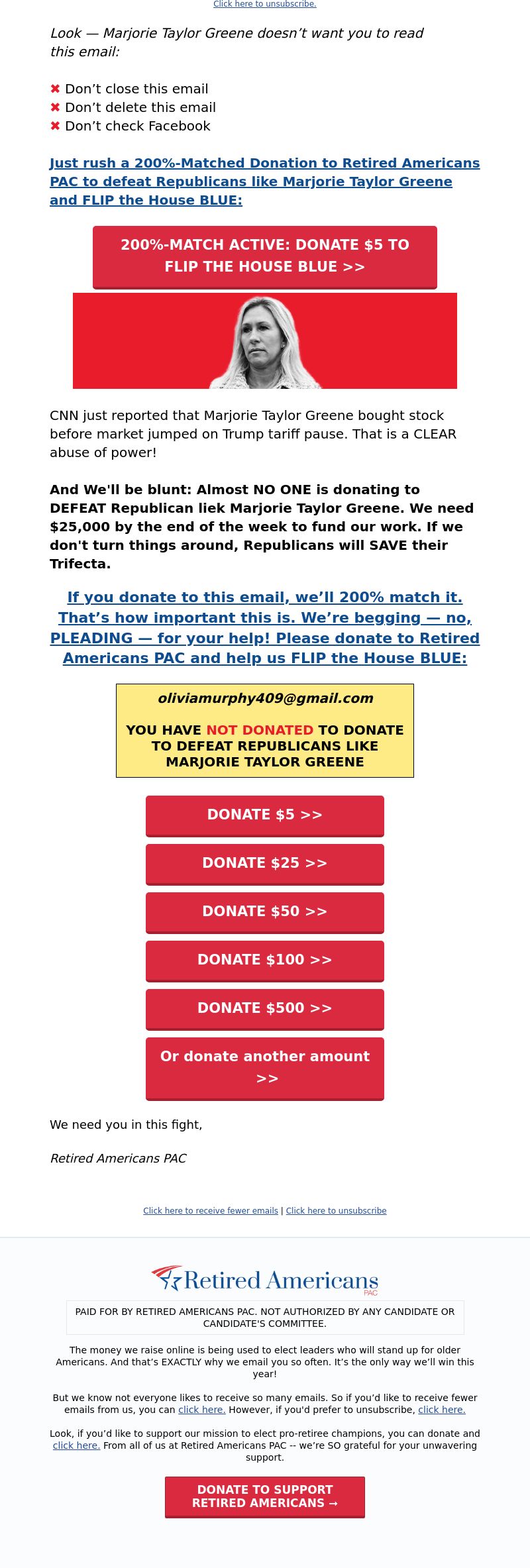Tap 'click here' after 'prefer to unsubscribe'
Screen dimensions: 530x1568
442,1410
